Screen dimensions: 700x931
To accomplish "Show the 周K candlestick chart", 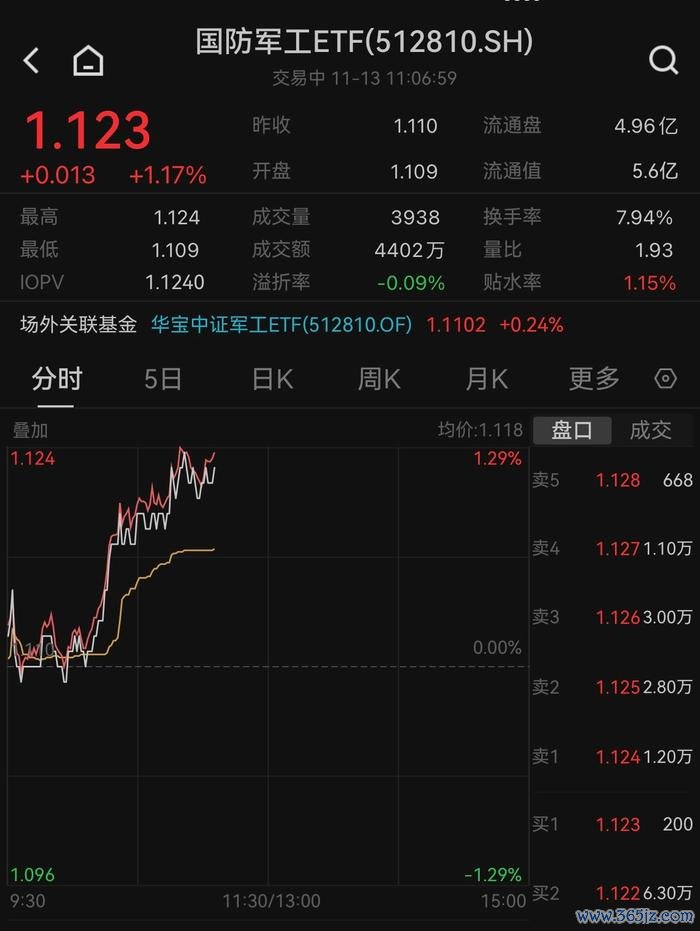I will 379,379.
